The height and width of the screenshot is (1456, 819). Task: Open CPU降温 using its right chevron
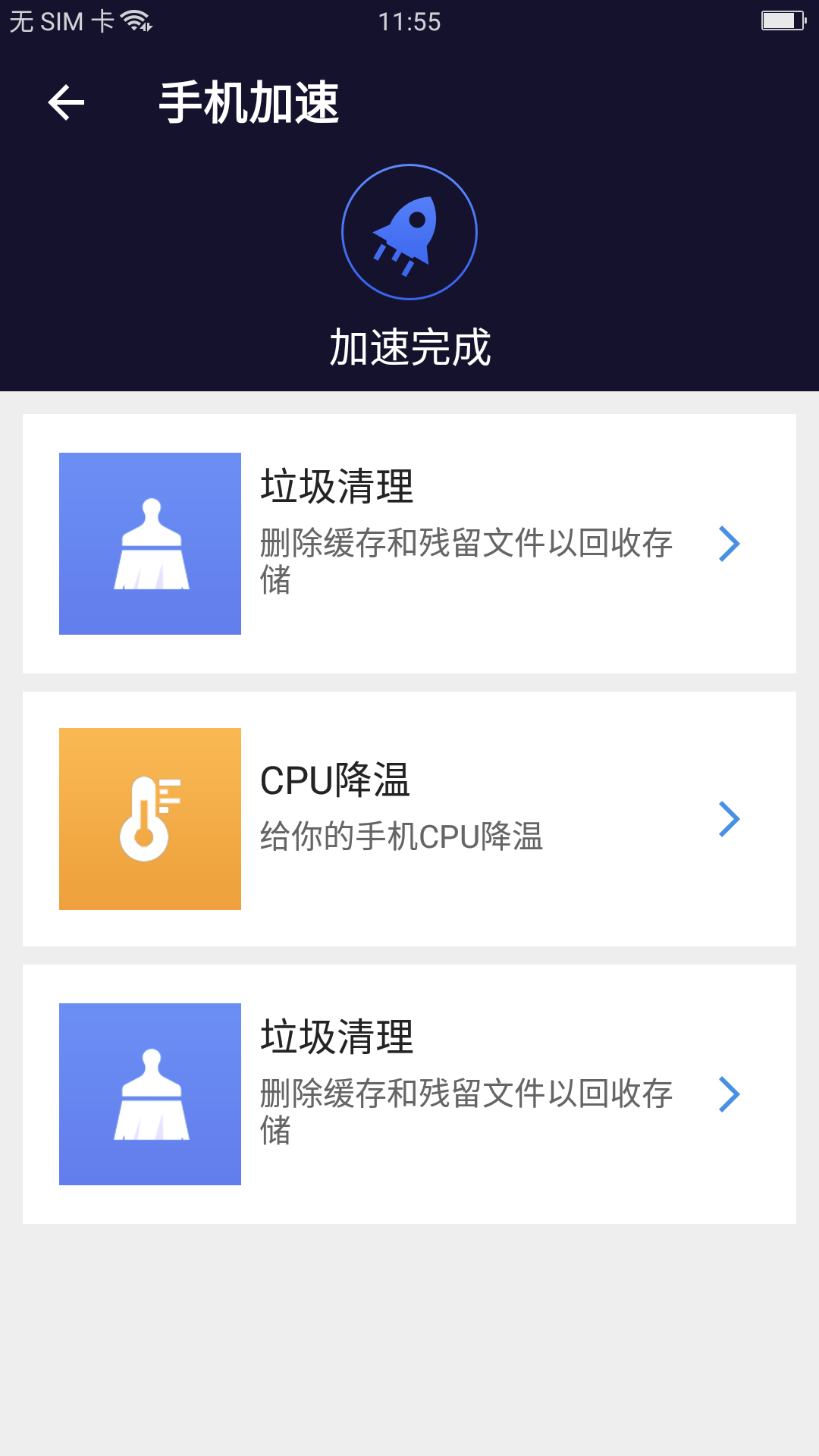tap(730, 819)
